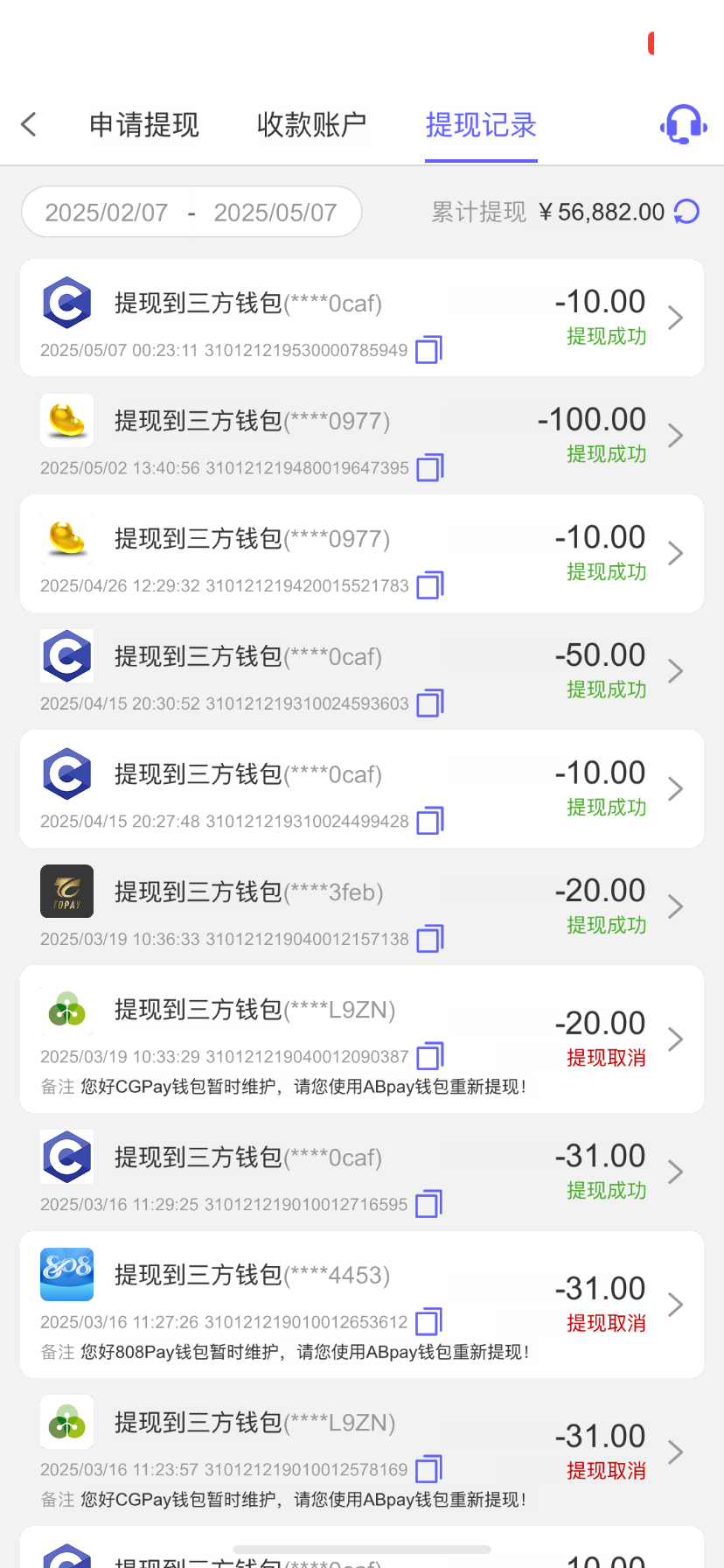Copy order number ending 785949
Screen dimensions: 724x1568
tap(428, 350)
